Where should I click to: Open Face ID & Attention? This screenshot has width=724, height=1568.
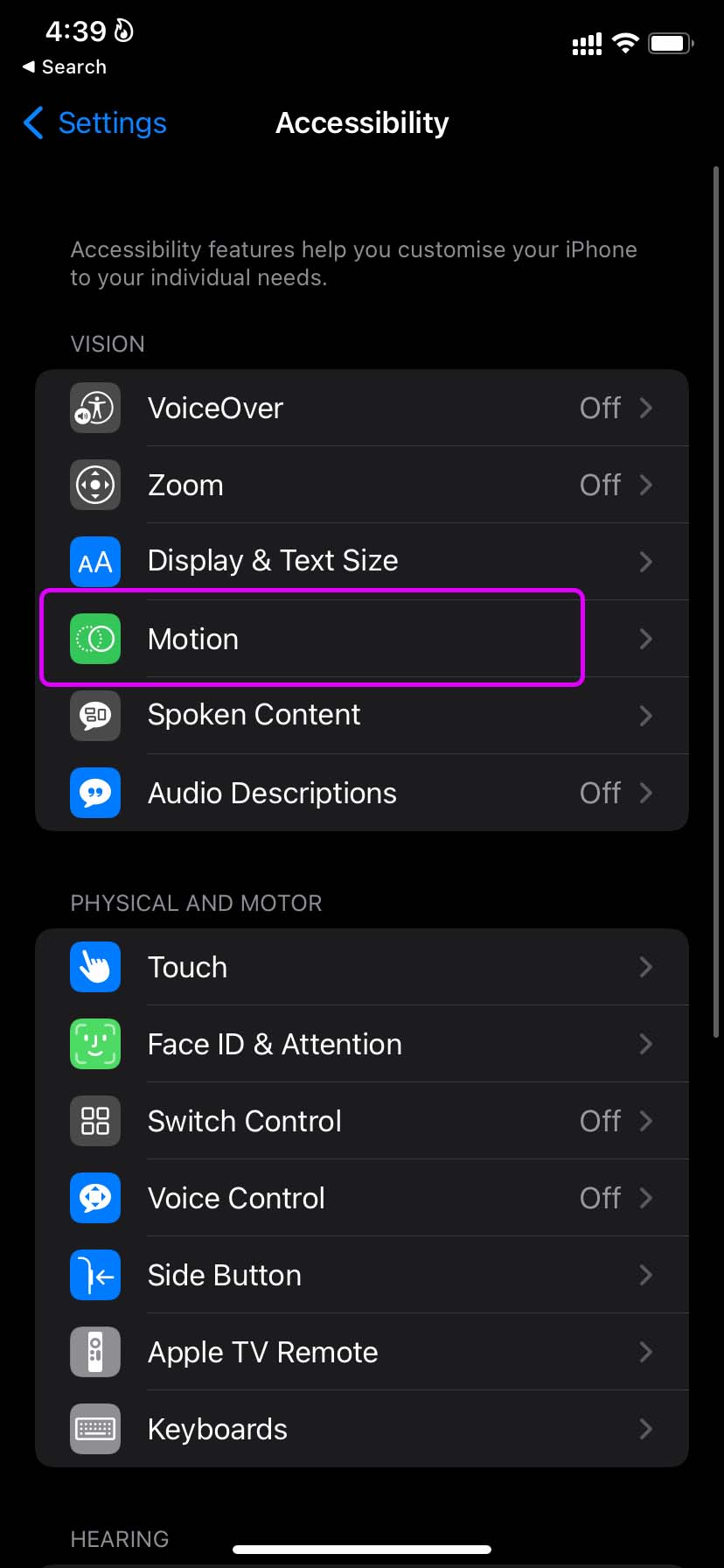tap(361, 1044)
